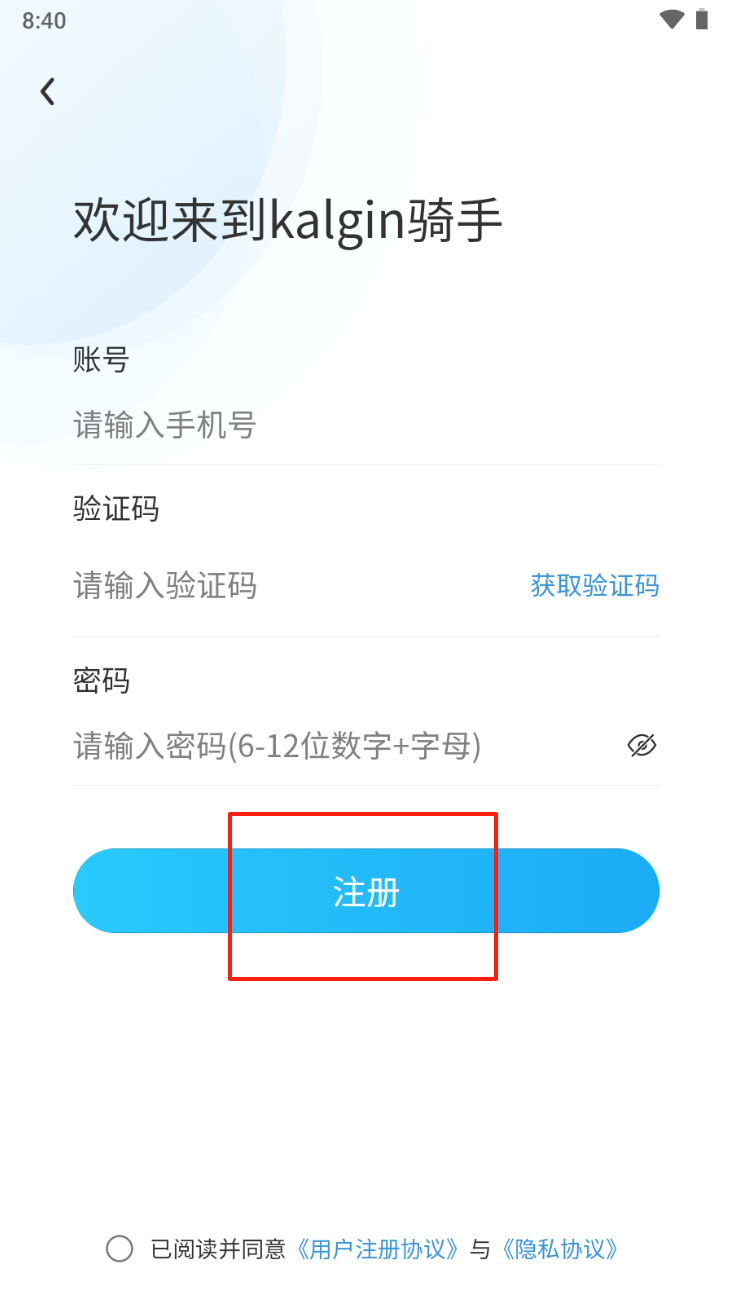
Task: Open the 隐私协议 privacy link
Action: pyautogui.click(x=559, y=1249)
